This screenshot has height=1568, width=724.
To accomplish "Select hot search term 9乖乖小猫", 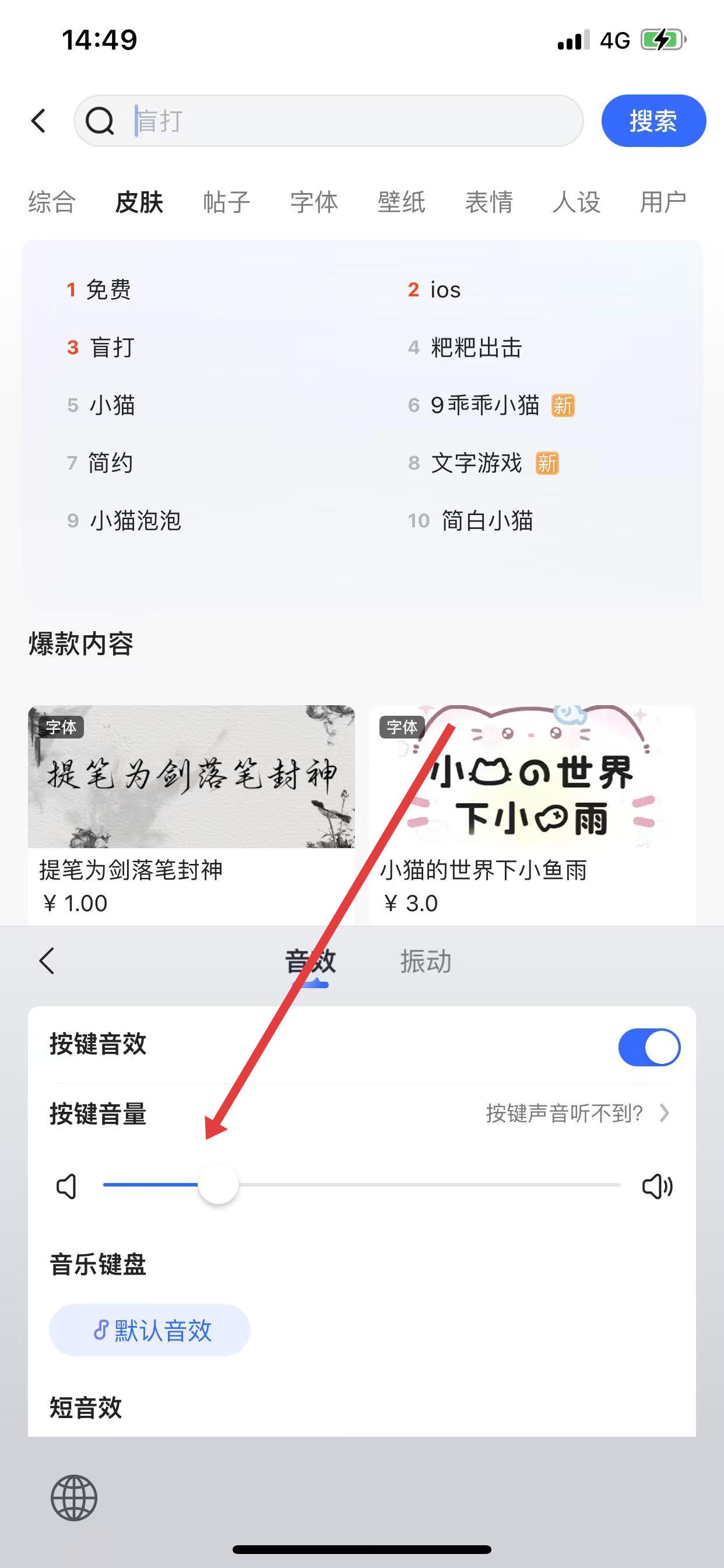I will coord(484,405).
